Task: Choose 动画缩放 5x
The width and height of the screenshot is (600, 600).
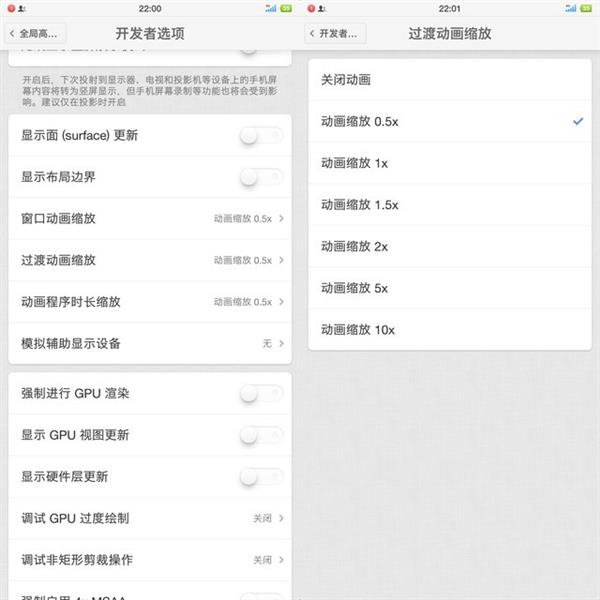Action: tap(449, 288)
